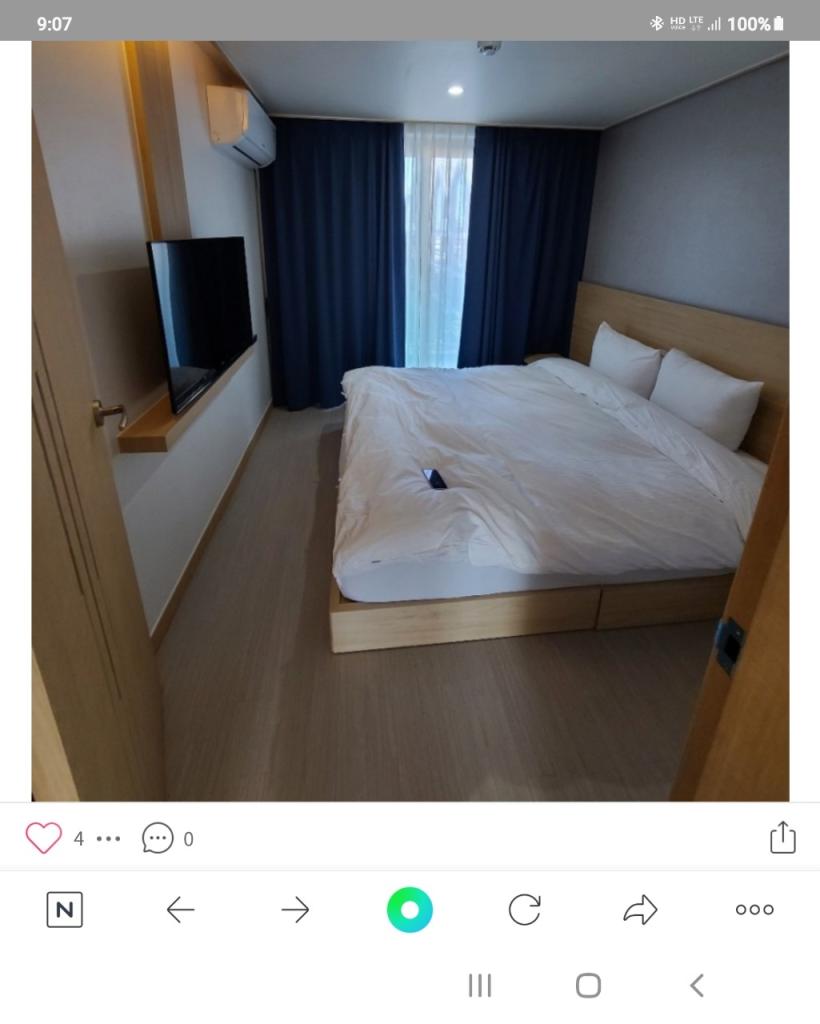Refresh the current page
The height and width of the screenshot is (1024, 820).
(523, 910)
